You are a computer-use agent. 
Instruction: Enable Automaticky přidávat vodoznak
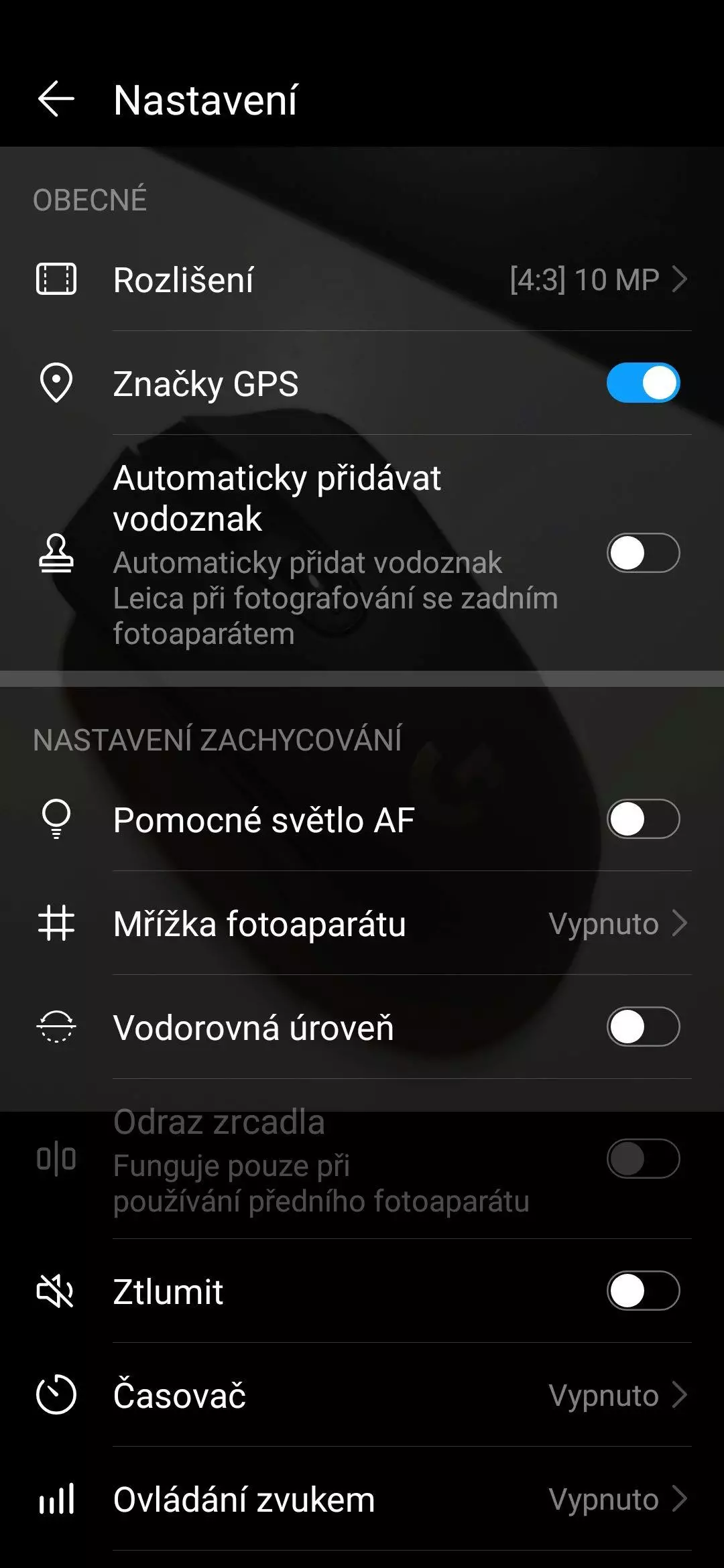[x=643, y=553]
